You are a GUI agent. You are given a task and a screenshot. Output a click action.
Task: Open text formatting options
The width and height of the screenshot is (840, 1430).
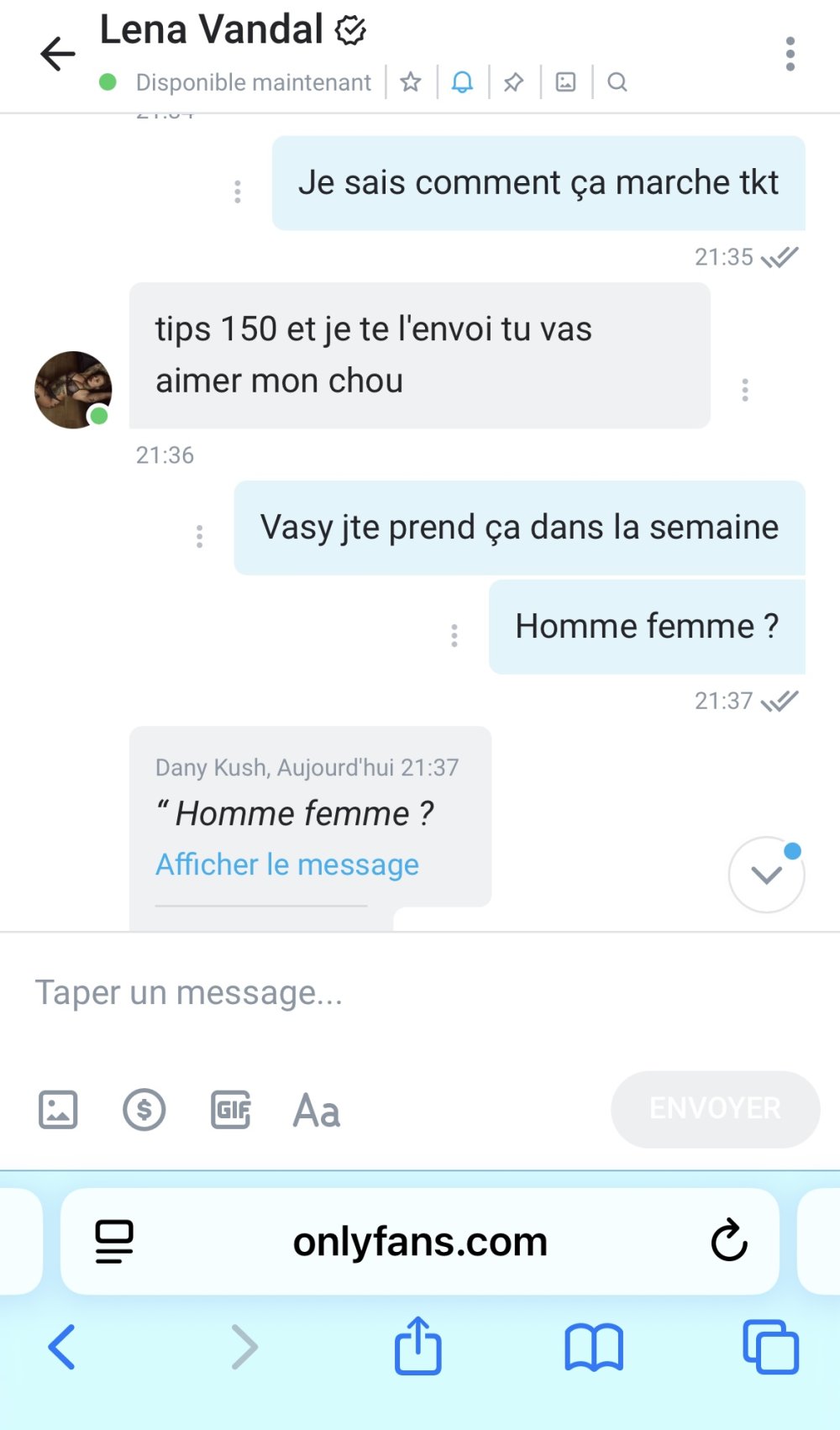pyautogui.click(x=317, y=1110)
